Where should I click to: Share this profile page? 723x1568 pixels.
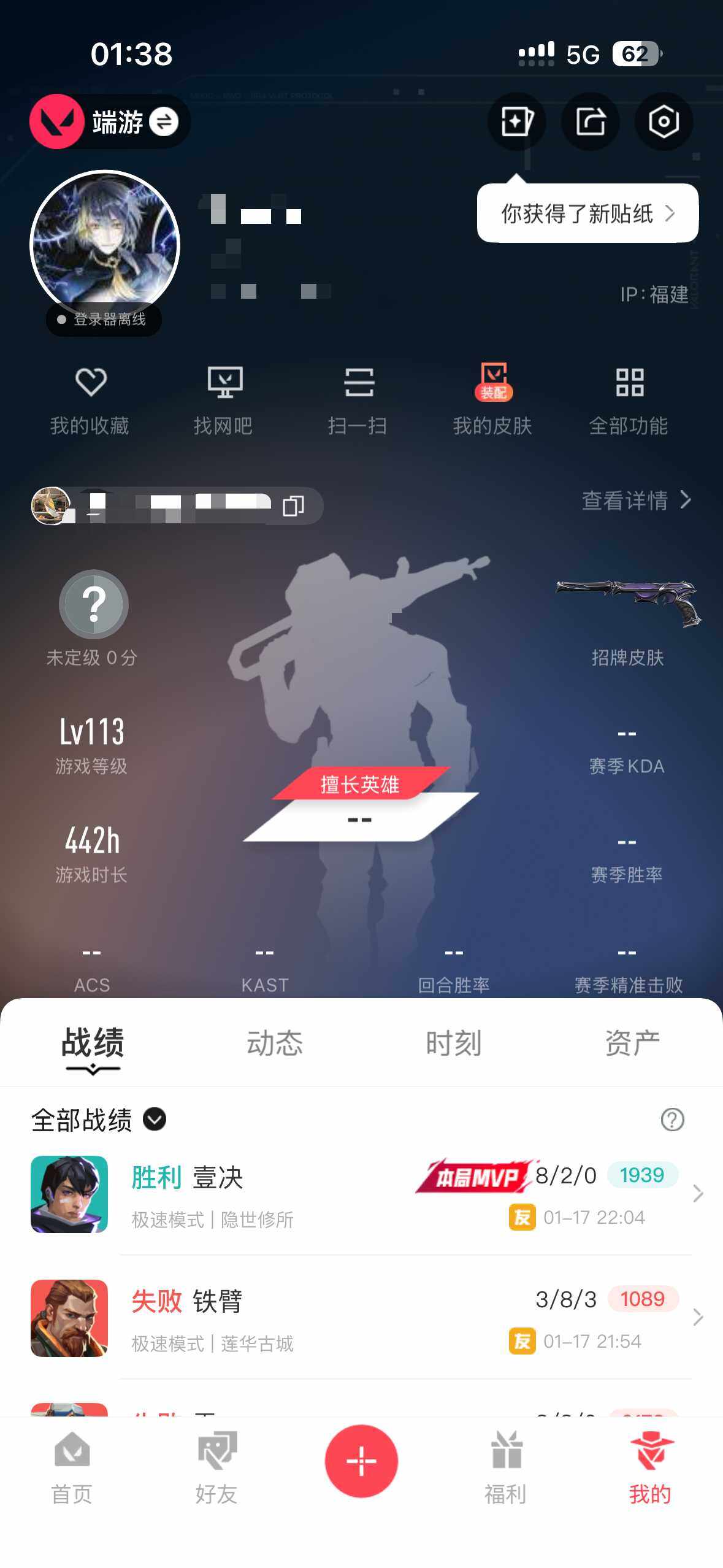(590, 121)
